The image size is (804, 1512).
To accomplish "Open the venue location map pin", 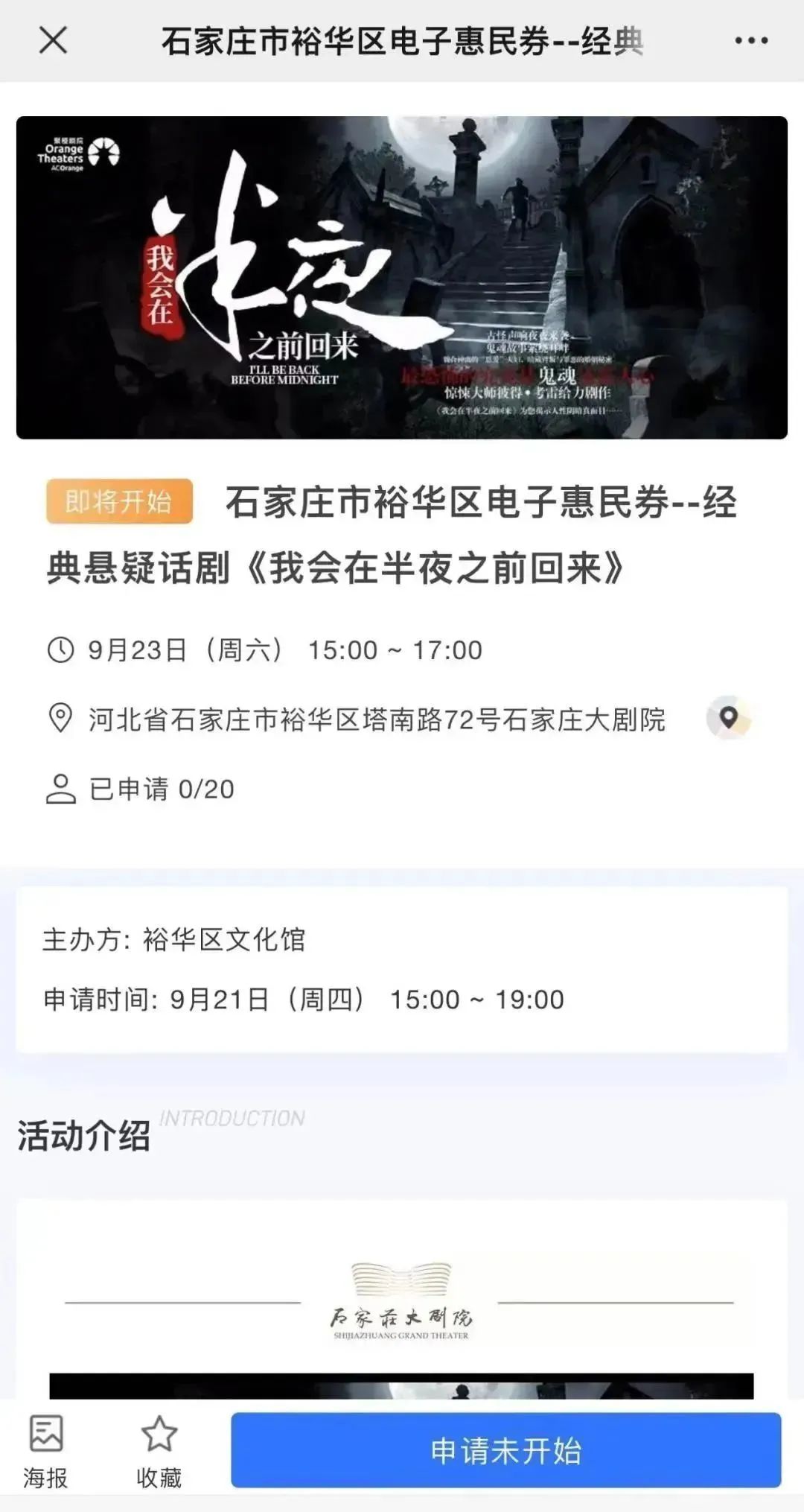I will pos(728,718).
